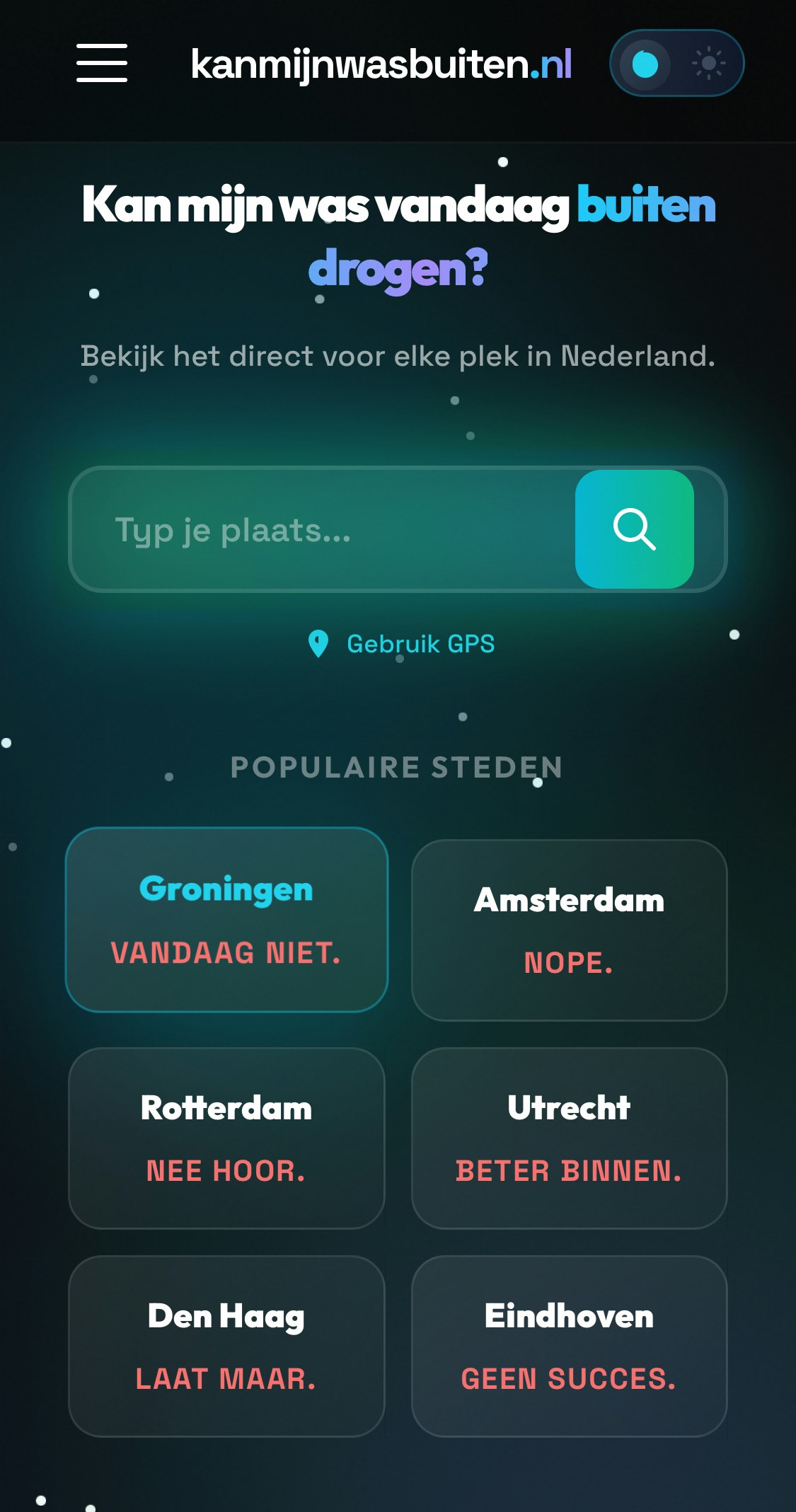The height and width of the screenshot is (1512, 796).
Task: Click inside the Typ je plaats search field
Action: click(318, 529)
